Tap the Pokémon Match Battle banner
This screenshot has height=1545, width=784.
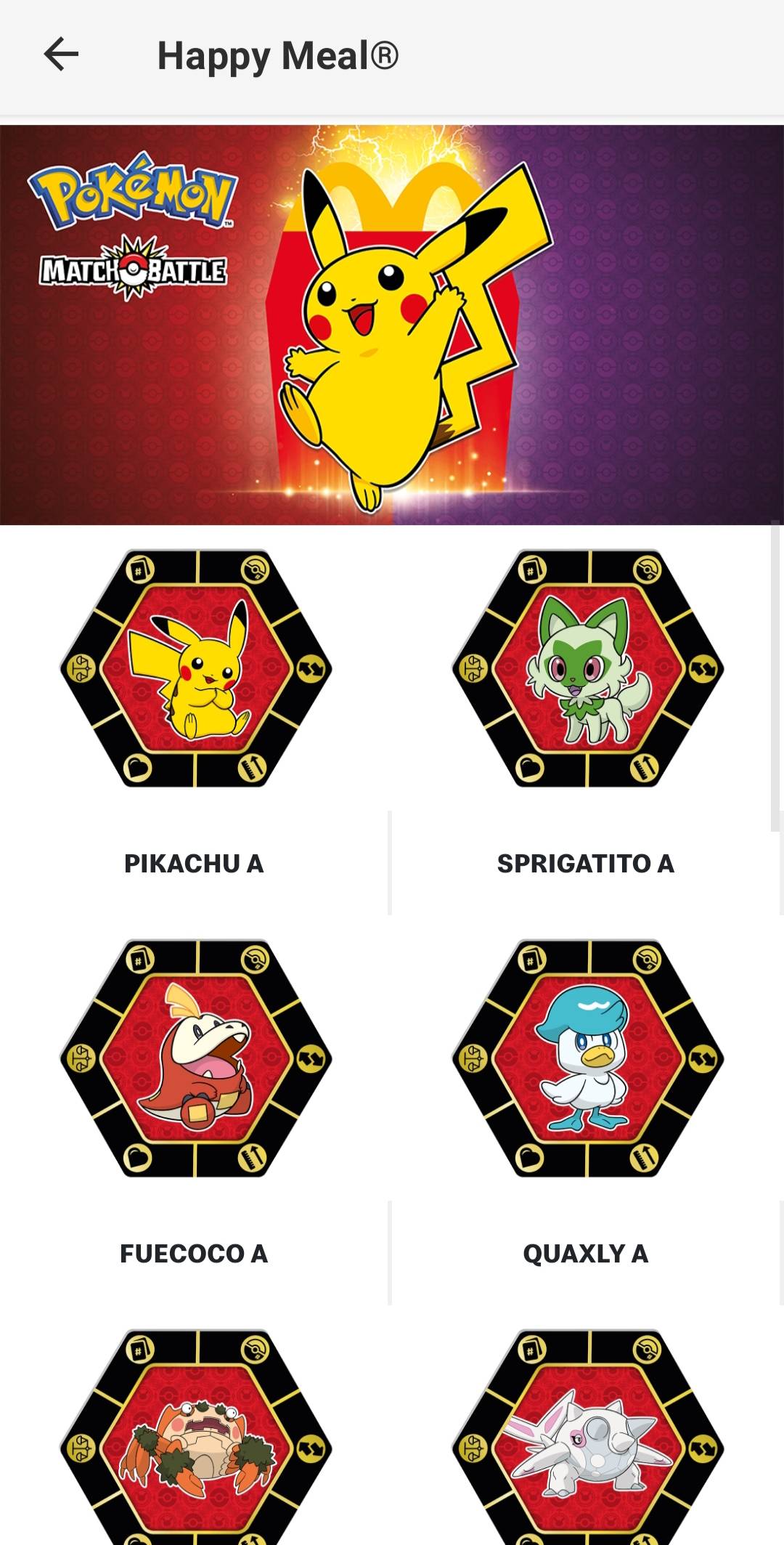[x=392, y=325]
